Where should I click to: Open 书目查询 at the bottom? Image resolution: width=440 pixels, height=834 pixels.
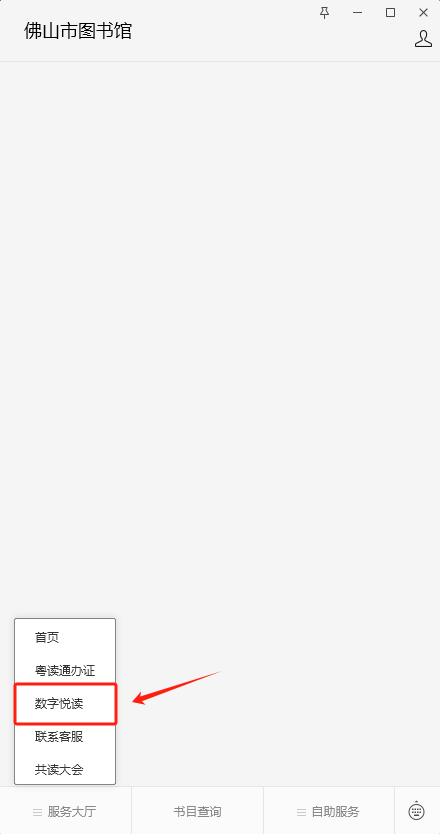click(197, 812)
